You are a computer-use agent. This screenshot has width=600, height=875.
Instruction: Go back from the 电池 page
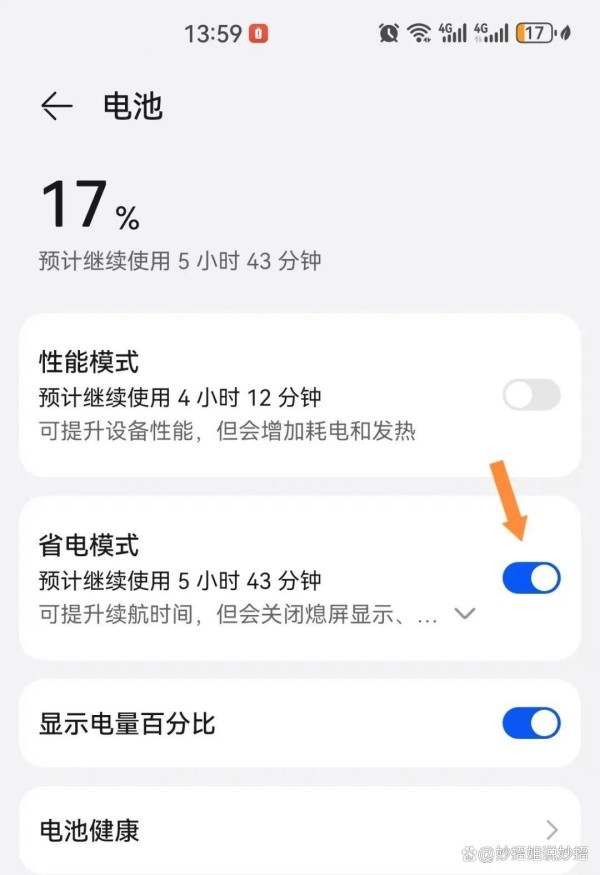click(x=57, y=106)
